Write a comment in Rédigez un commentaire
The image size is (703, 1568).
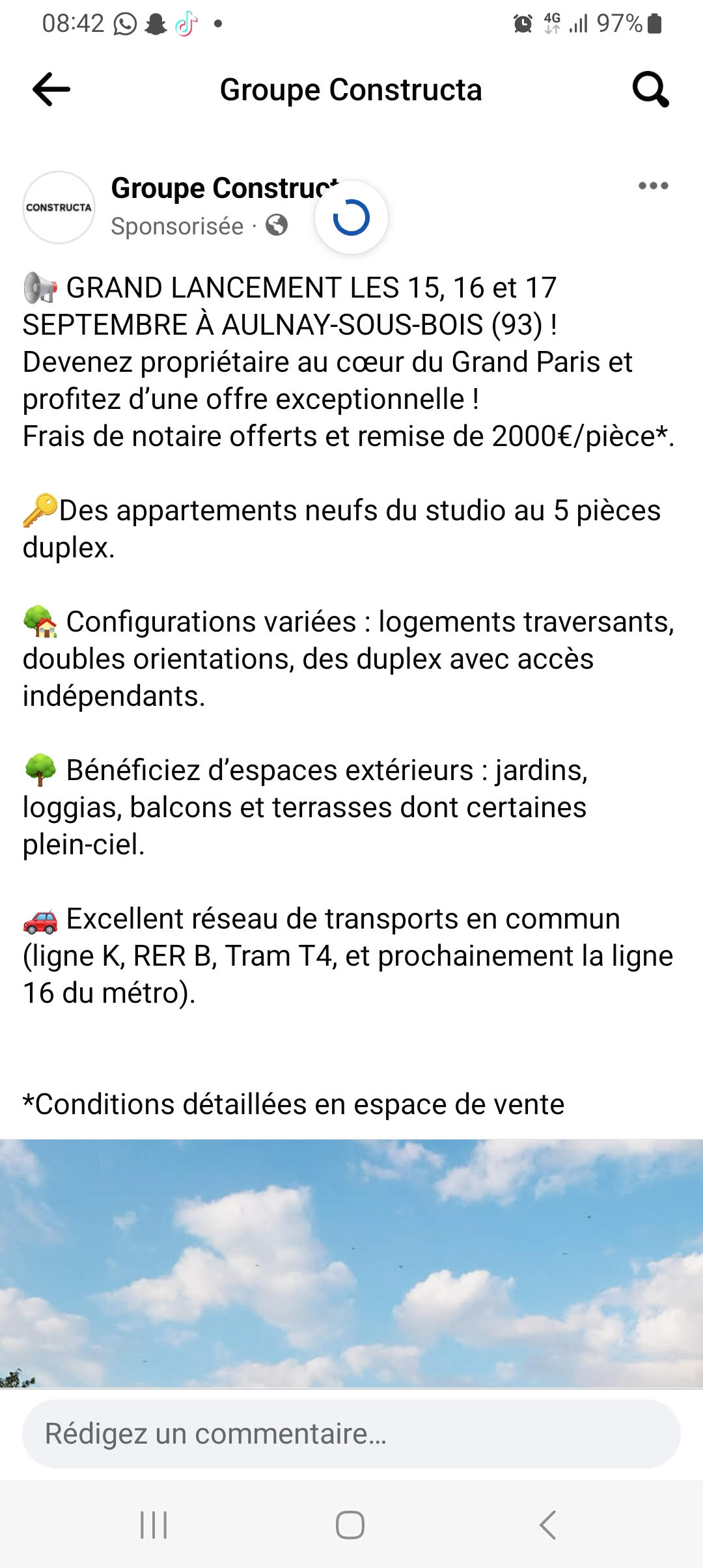click(x=351, y=1434)
